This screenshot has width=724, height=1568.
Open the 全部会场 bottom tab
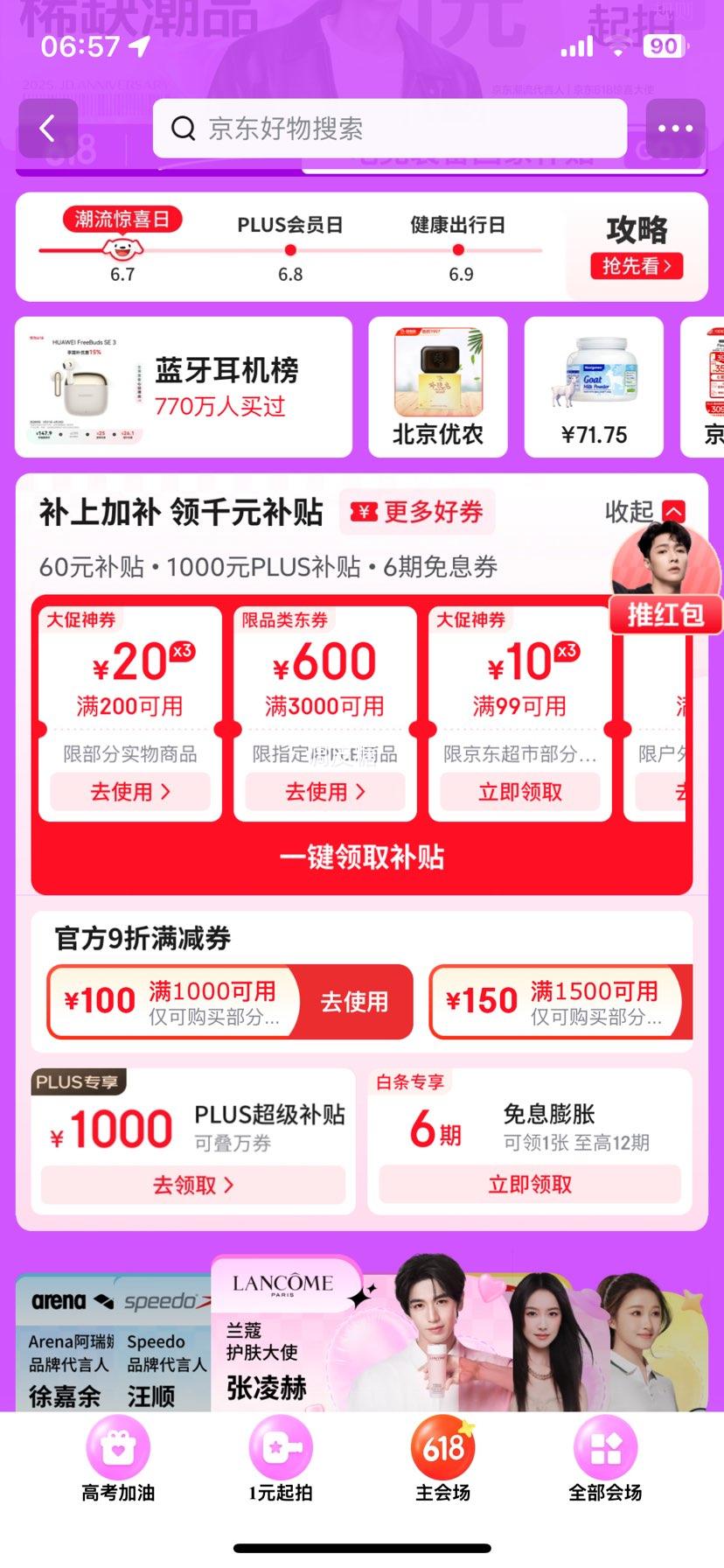(605, 1459)
